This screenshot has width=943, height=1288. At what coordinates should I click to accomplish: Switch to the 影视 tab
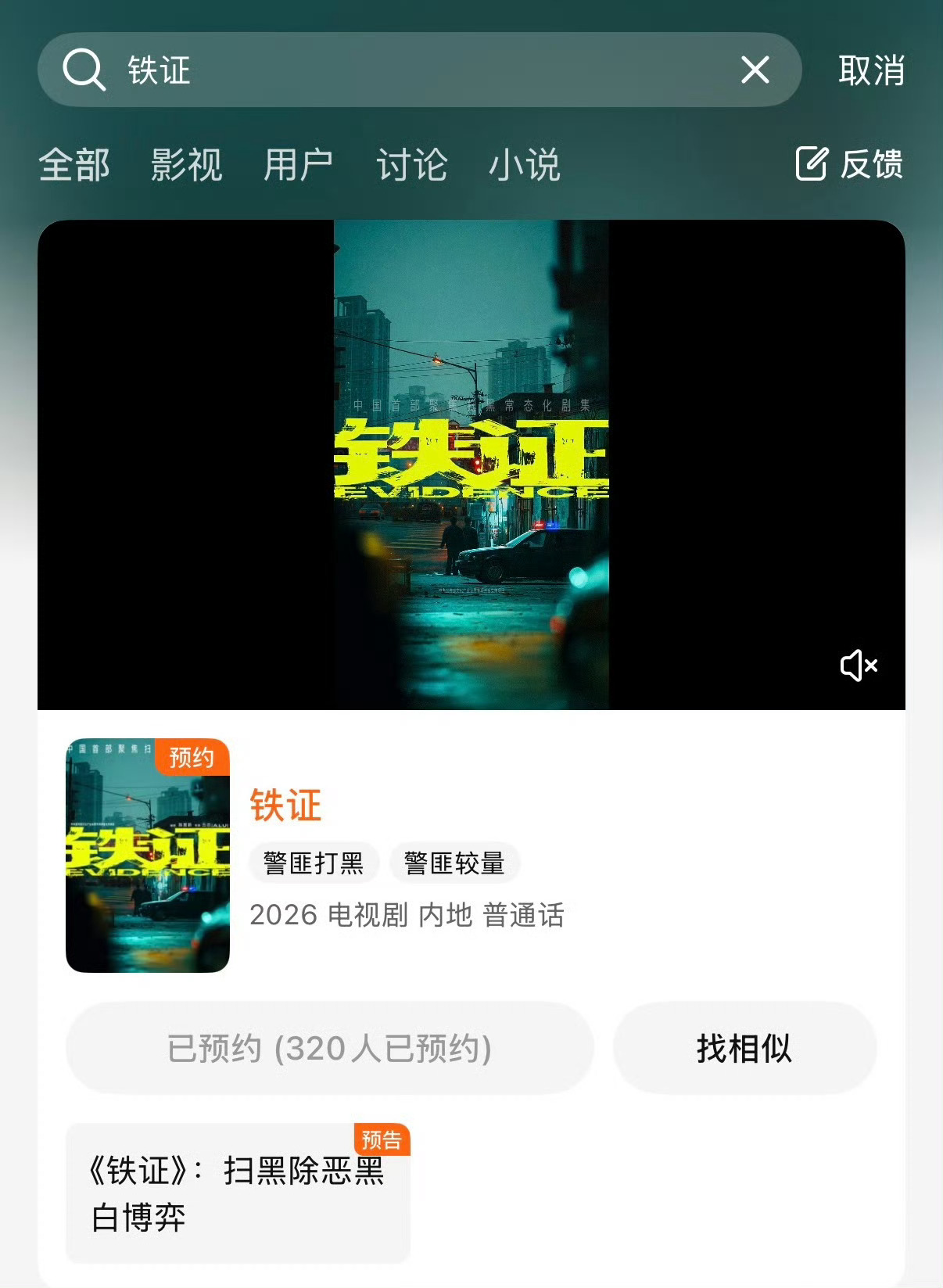[186, 165]
